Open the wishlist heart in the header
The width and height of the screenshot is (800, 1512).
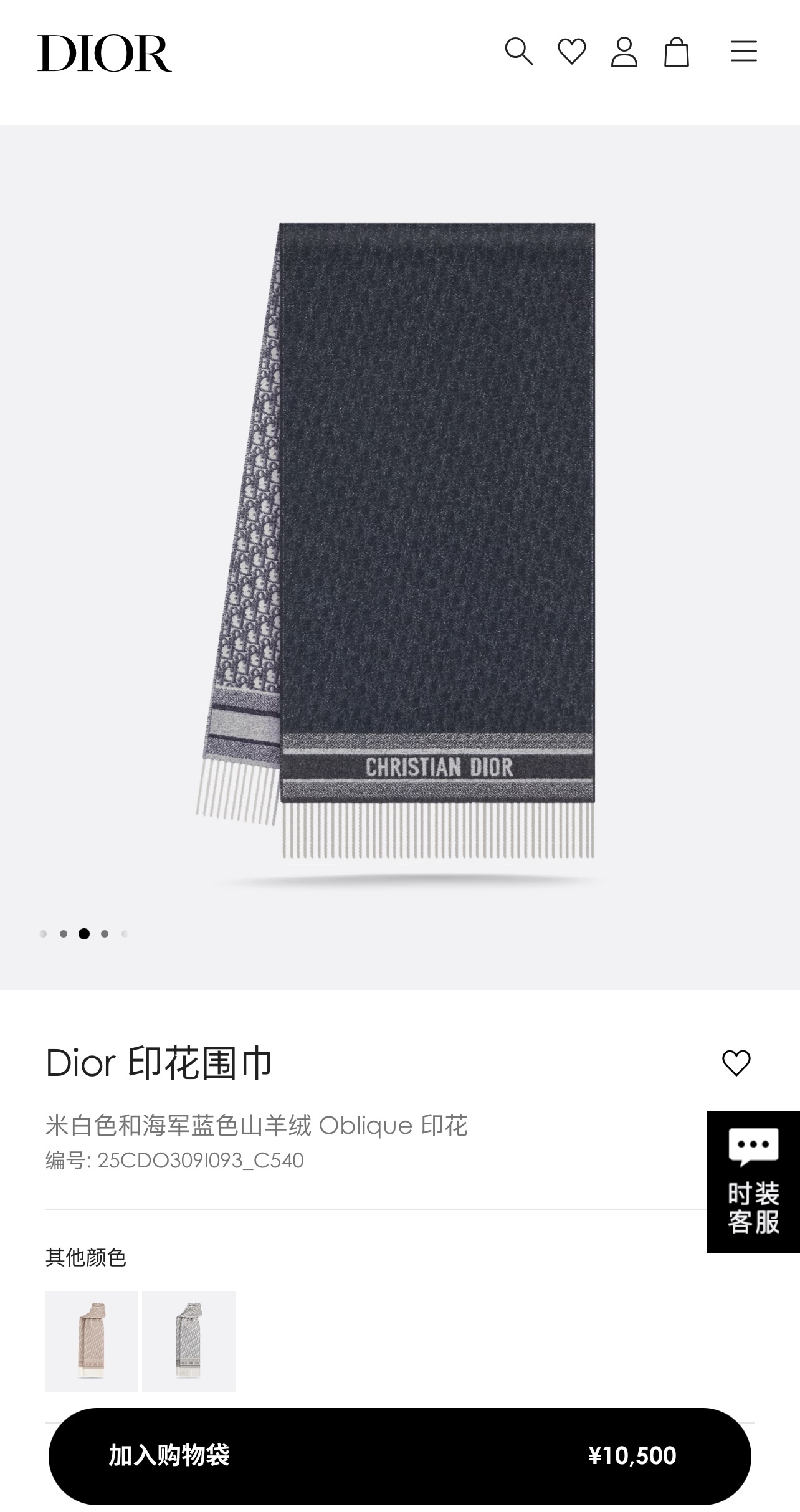coord(571,52)
